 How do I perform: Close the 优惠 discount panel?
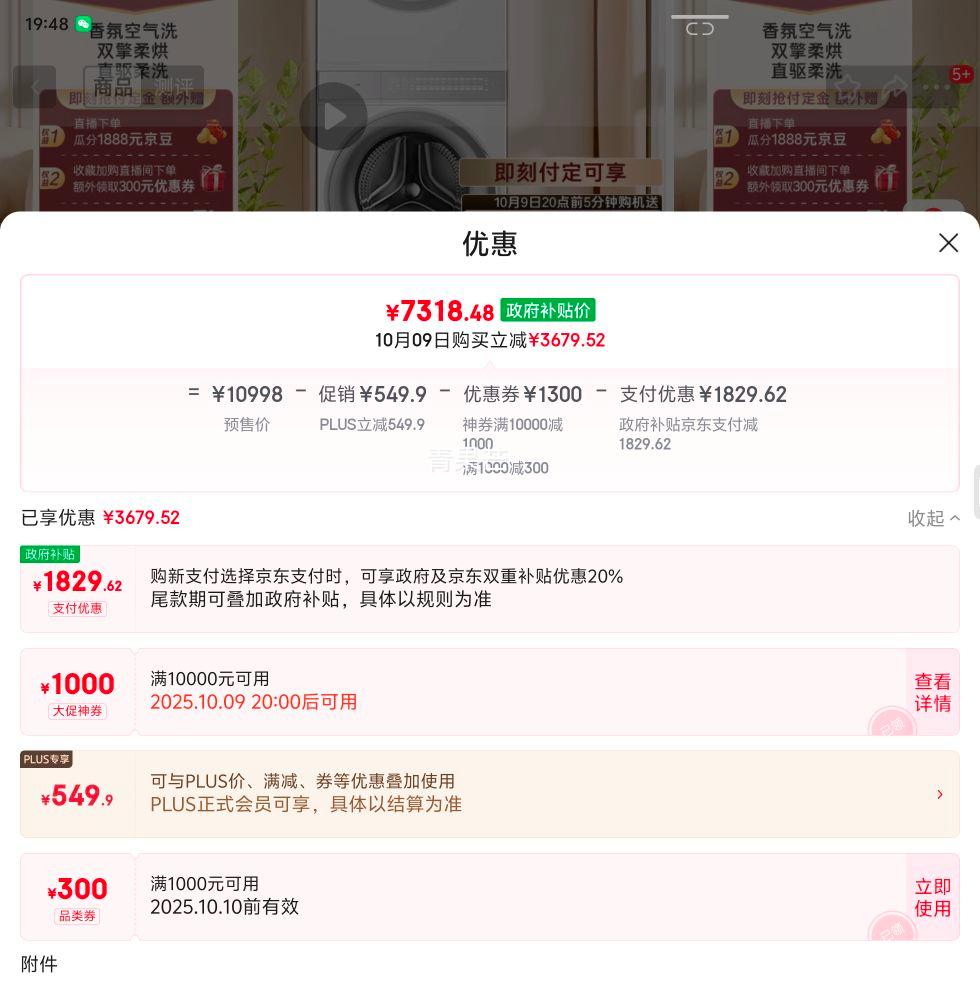[x=948, y=243]
